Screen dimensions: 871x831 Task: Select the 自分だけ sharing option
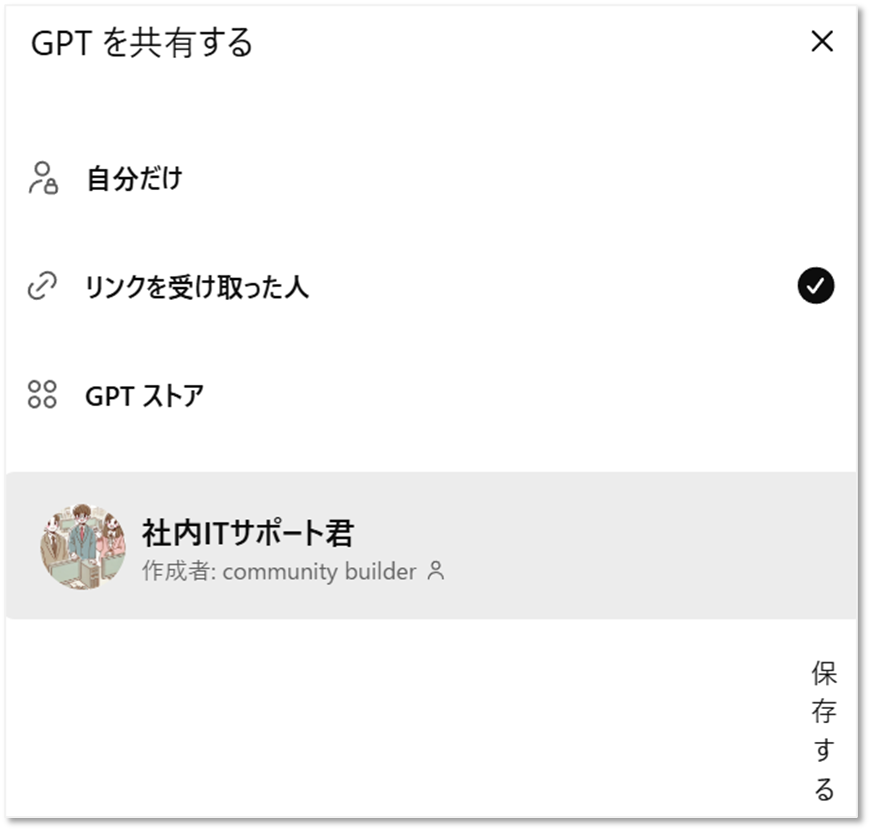point(134,180)
